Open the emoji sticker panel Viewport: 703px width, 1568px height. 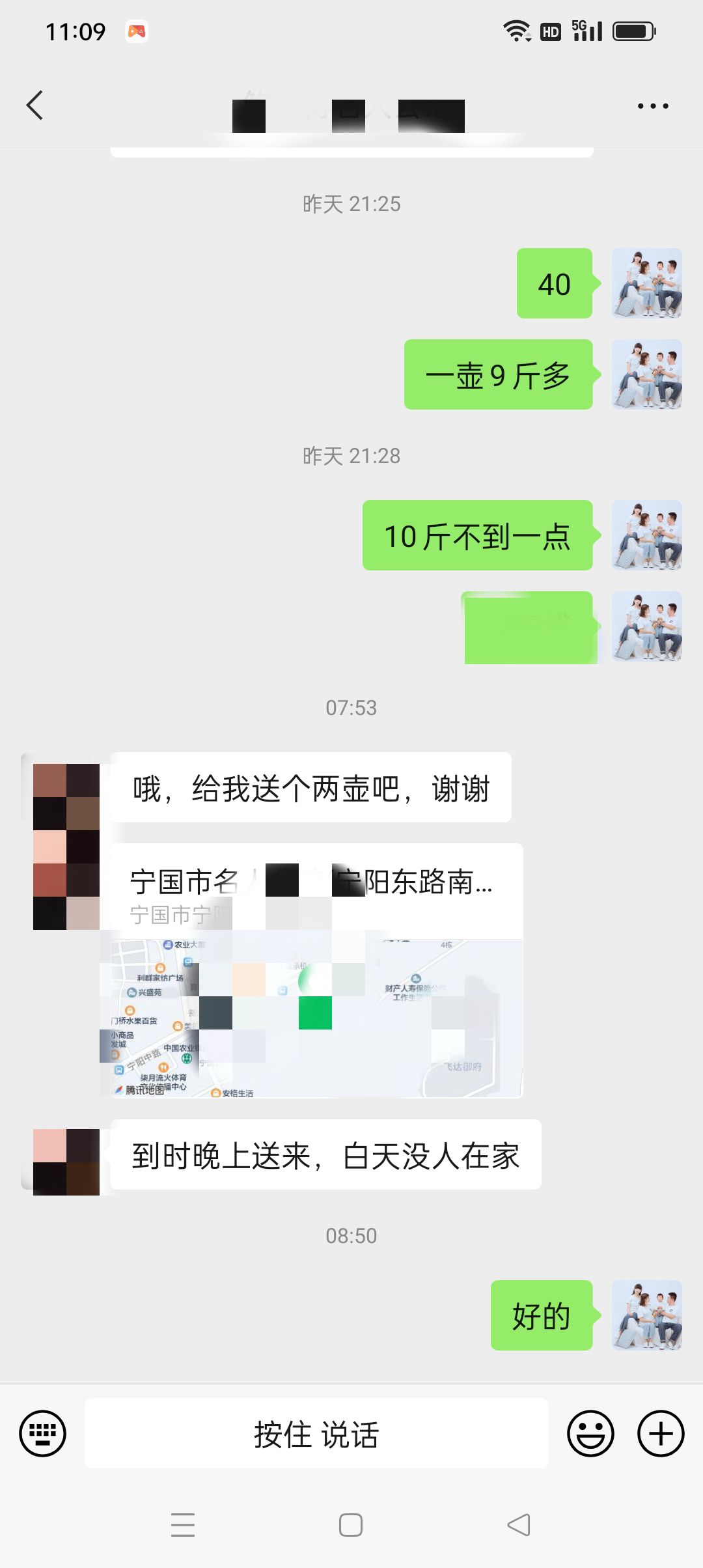(x=590, y=1433)
